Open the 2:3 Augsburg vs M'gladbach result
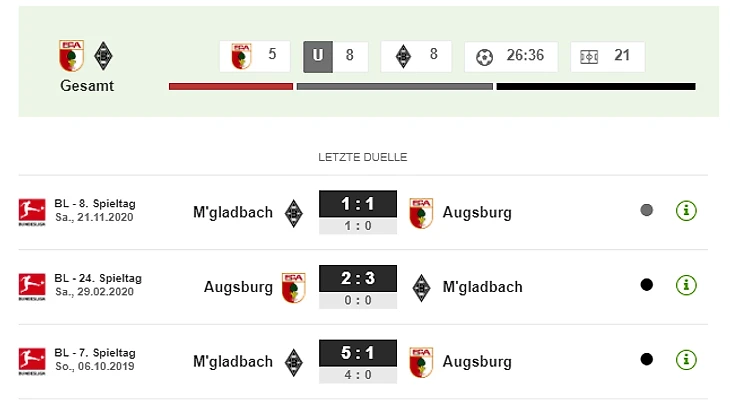The image size is (730, 403). coord(358,279)
